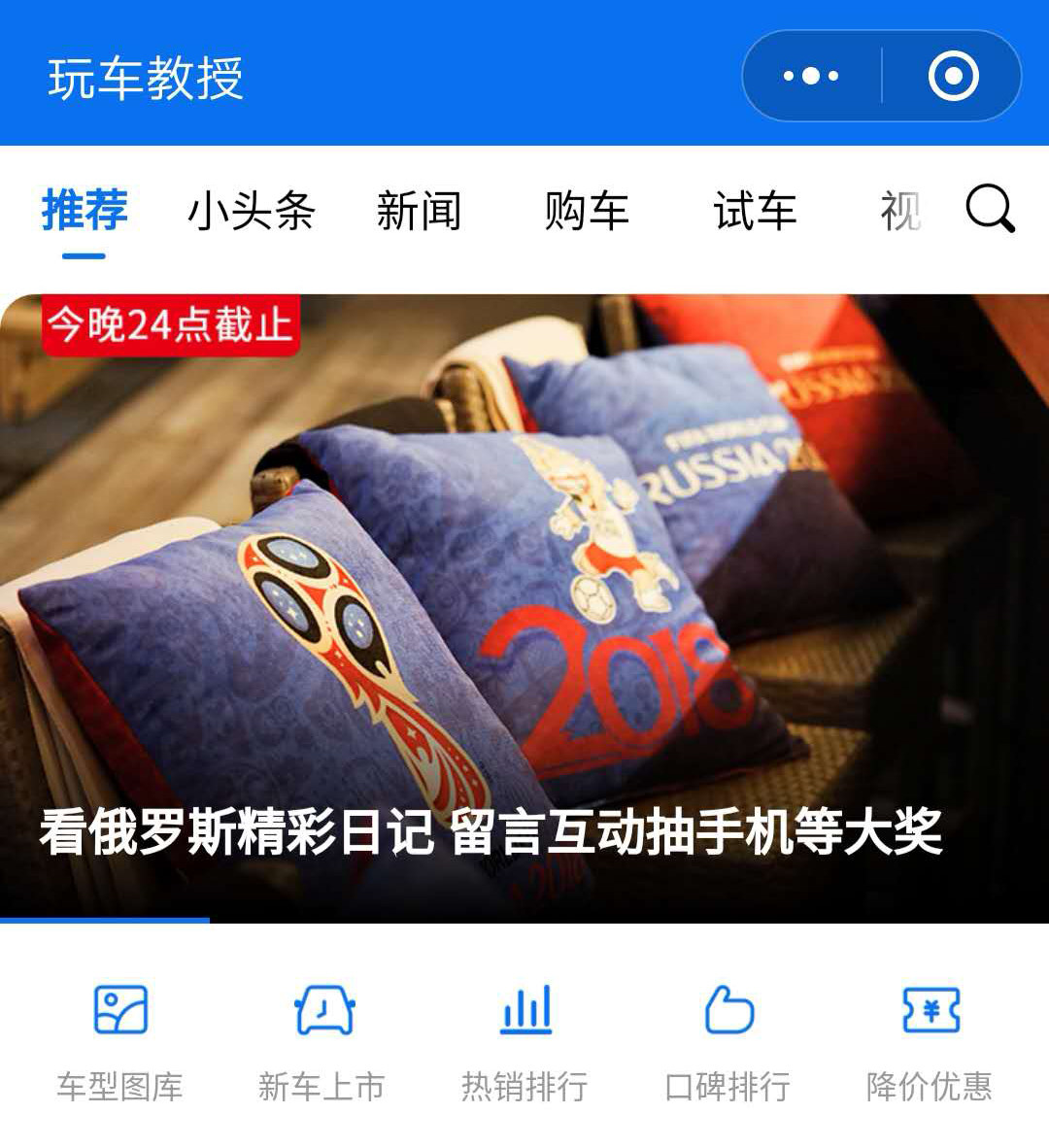1049x1148 pixels.
Task: View 口碑排行 ranking
Action: [x=728, y=1041]
